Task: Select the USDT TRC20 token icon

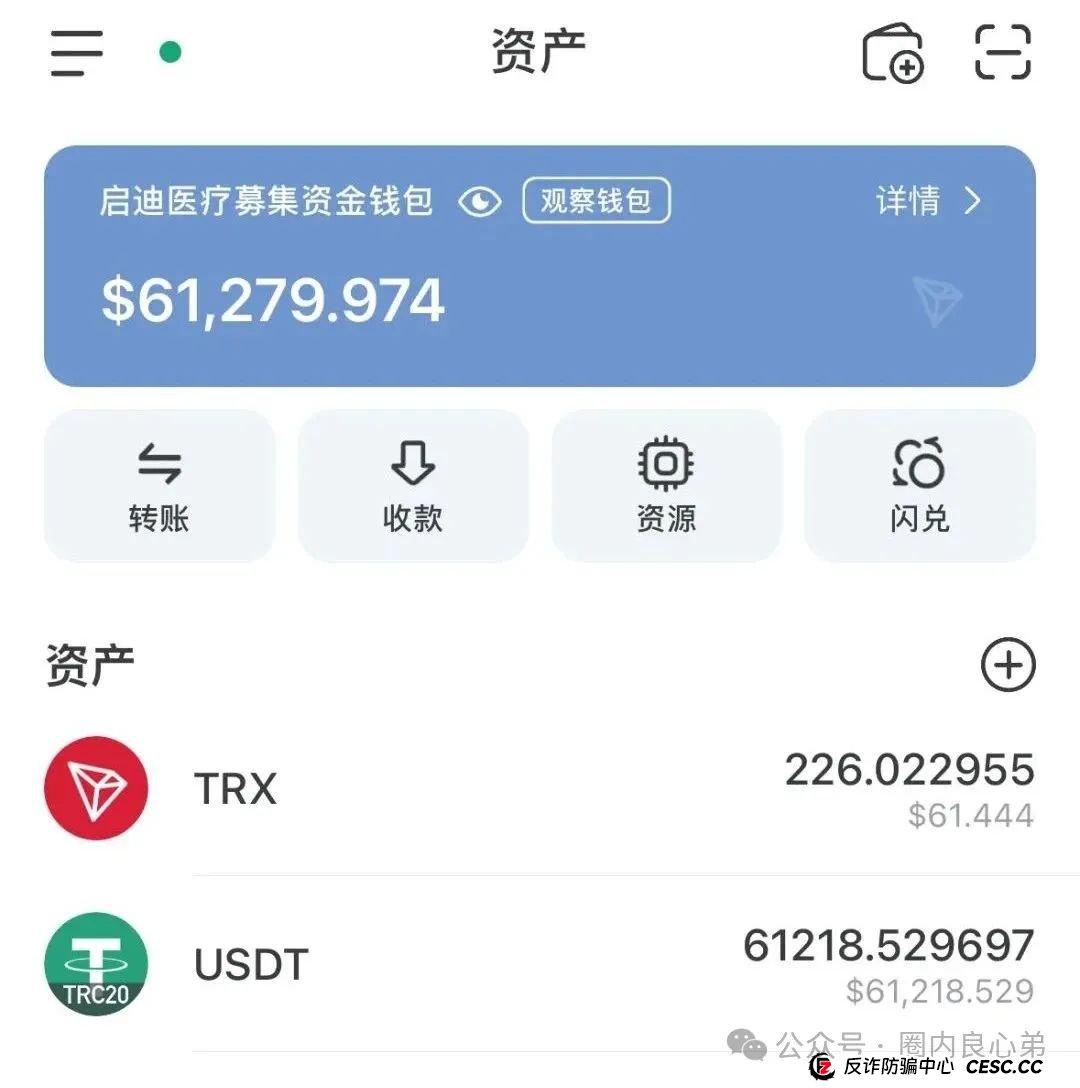Action: (x=96, y=963)
